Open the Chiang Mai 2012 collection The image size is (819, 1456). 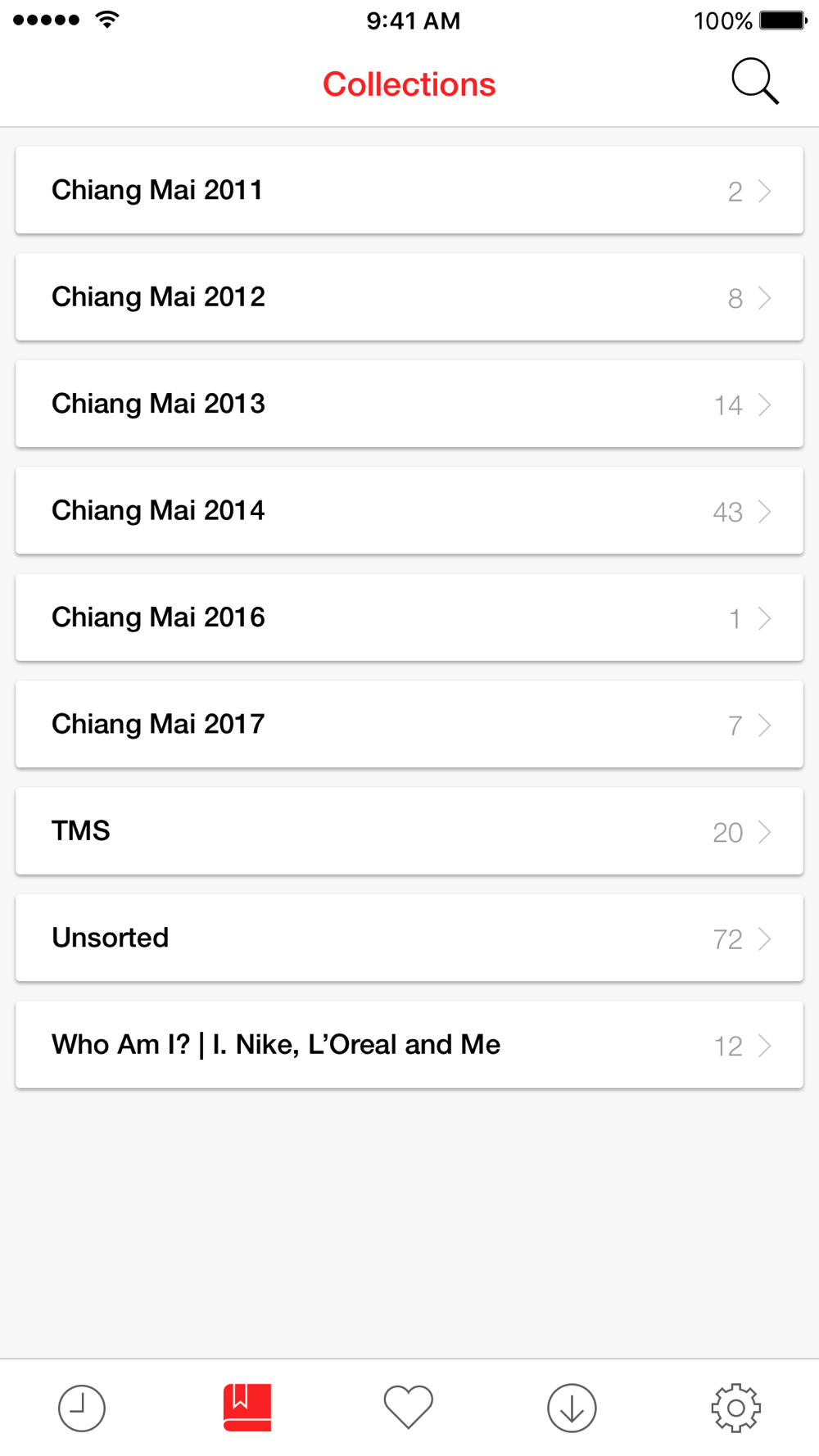(x=409, y=297)
